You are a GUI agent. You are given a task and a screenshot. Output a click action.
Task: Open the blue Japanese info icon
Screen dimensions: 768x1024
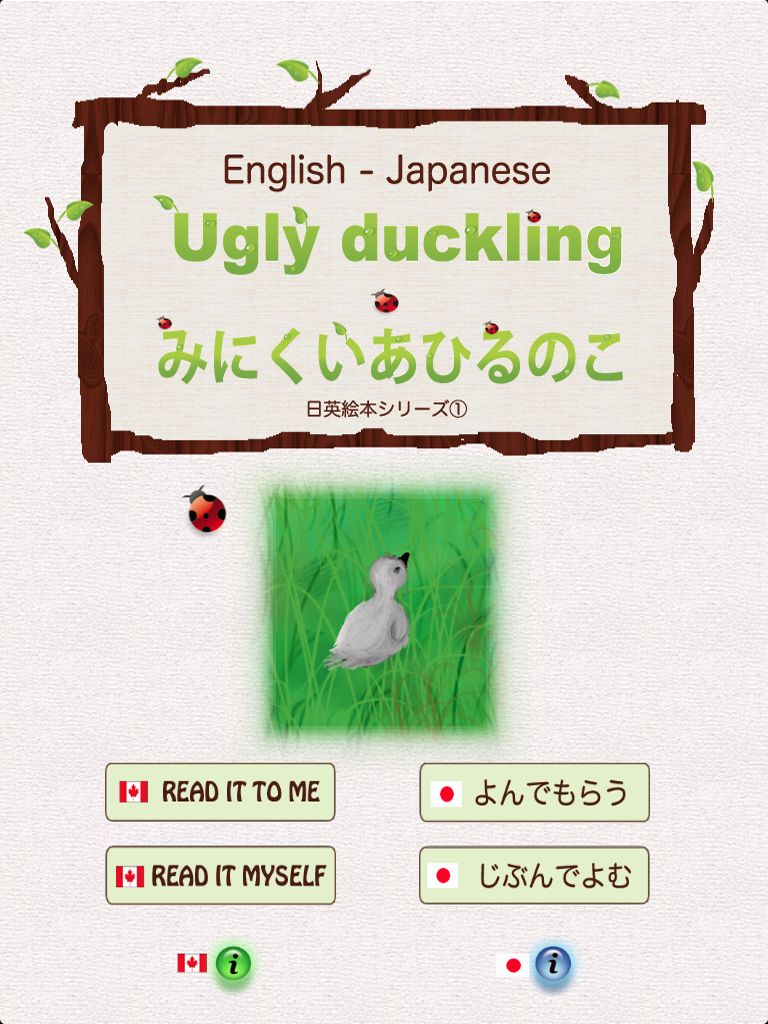coord(551,964)
